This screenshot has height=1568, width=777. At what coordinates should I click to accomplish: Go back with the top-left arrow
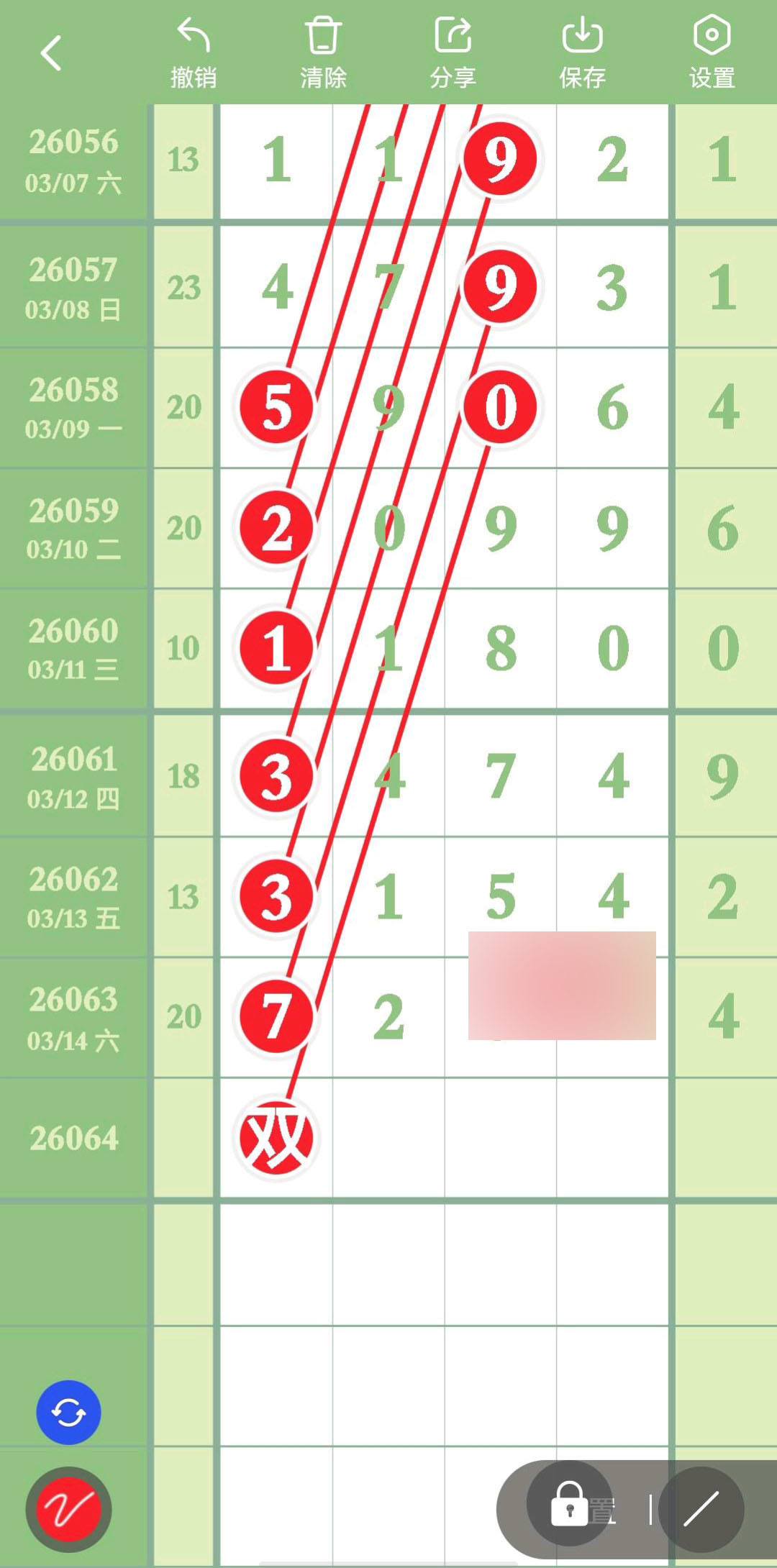tap(50, 53)
